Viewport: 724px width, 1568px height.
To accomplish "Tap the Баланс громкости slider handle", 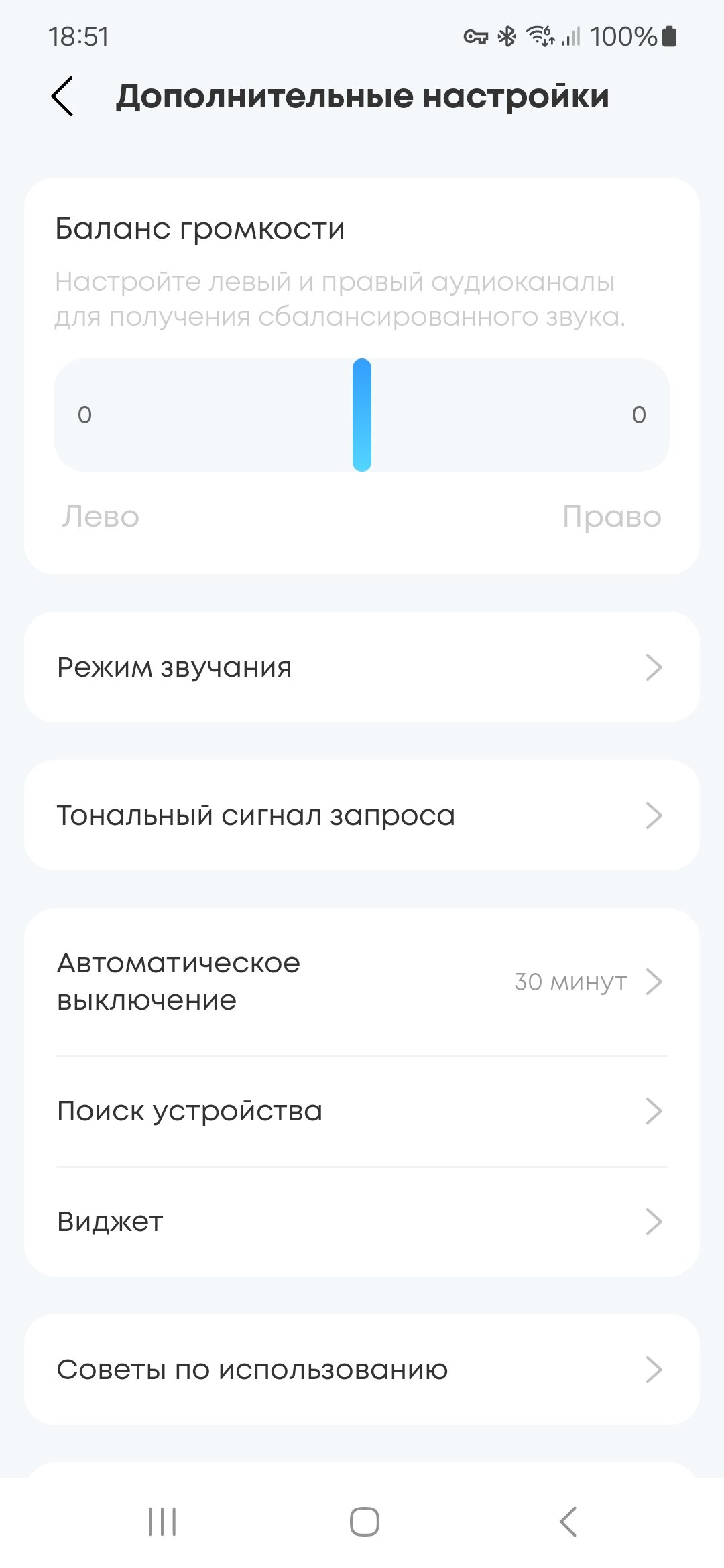I will 362,415.
